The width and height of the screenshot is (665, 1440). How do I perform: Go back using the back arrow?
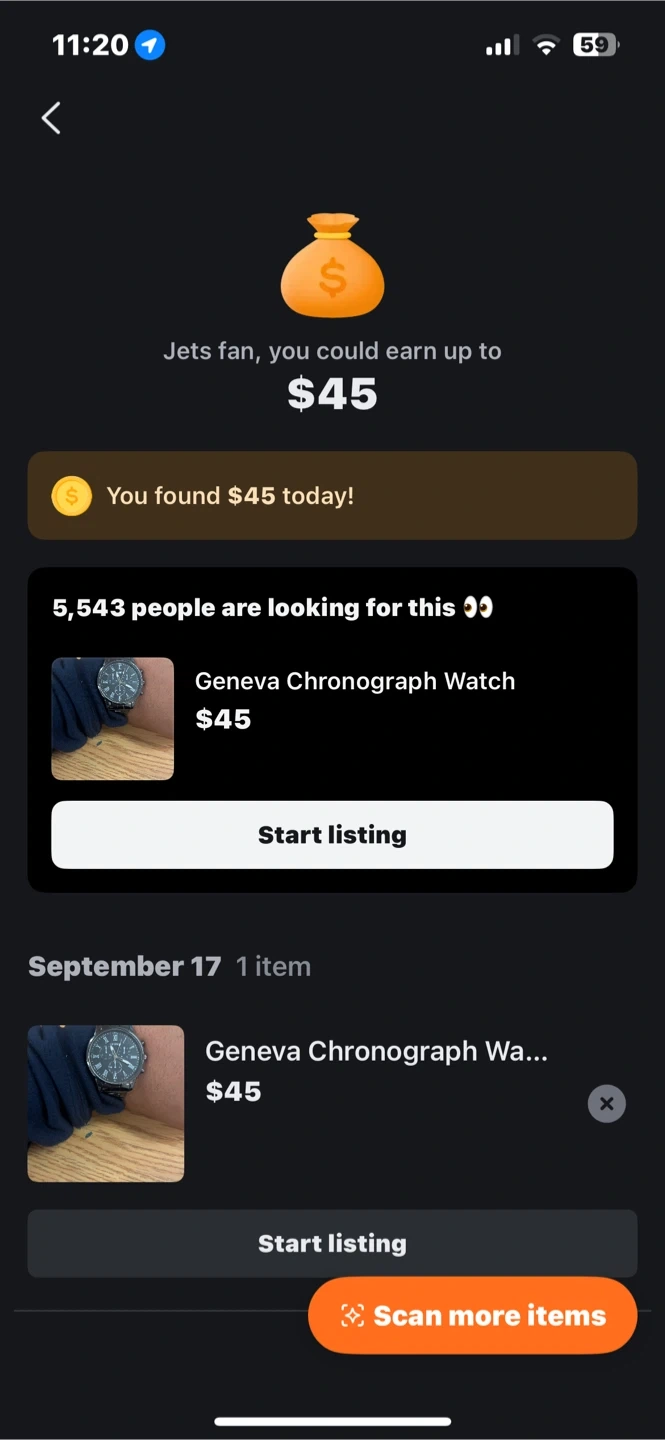51,118
